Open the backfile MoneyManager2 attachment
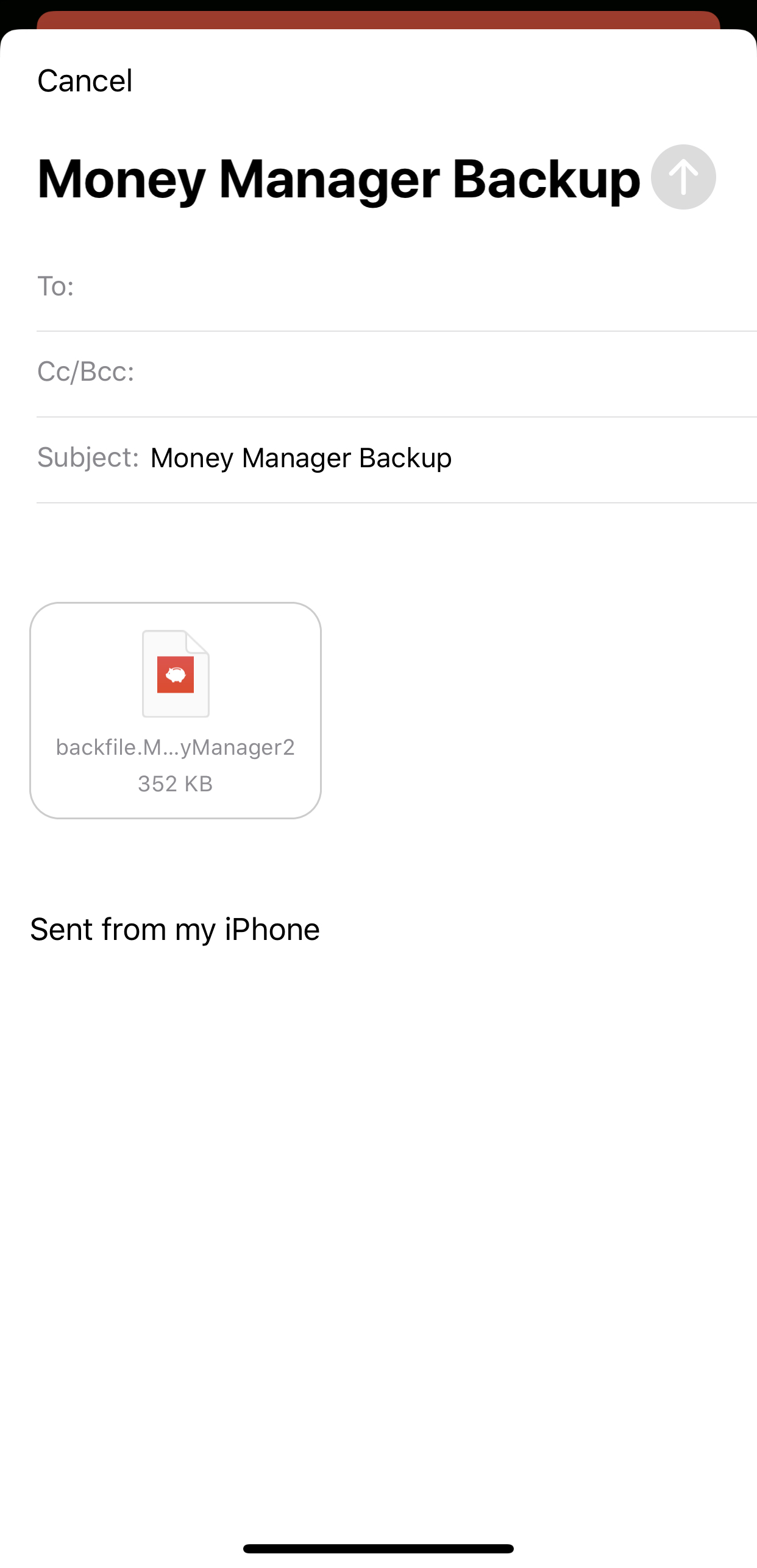The width and height of the screenshot is (757, 1568). 176,710
